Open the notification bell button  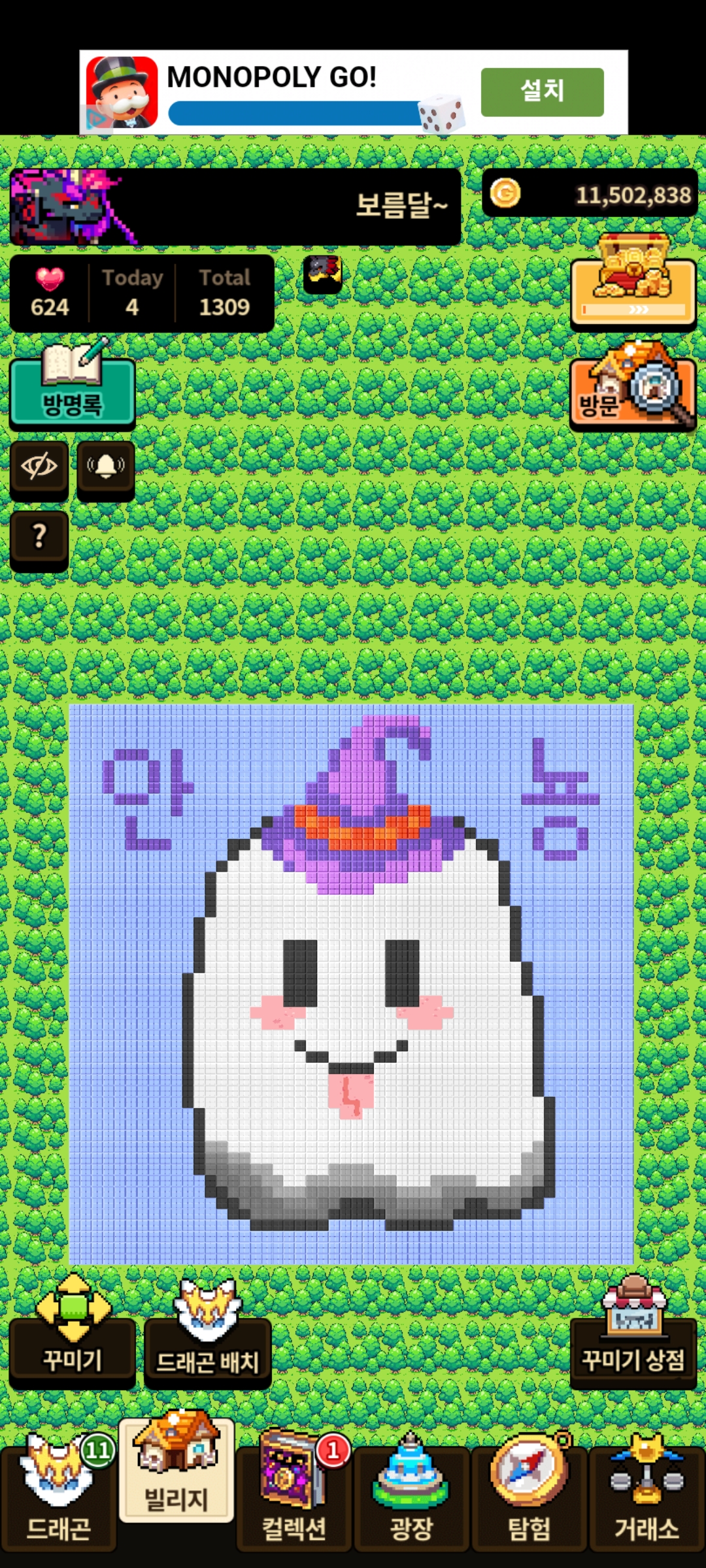106,467
